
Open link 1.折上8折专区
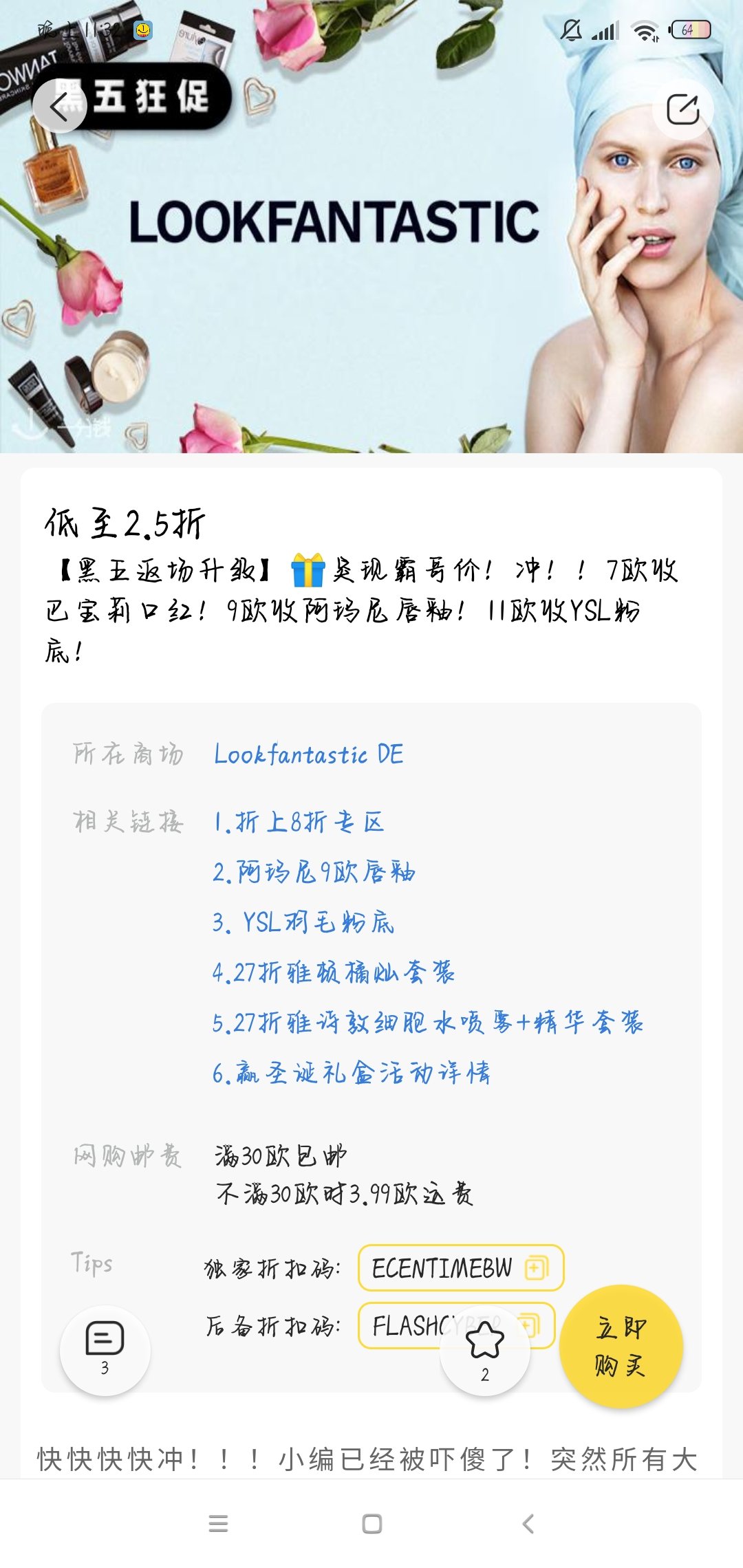click(x=299, y=822)
